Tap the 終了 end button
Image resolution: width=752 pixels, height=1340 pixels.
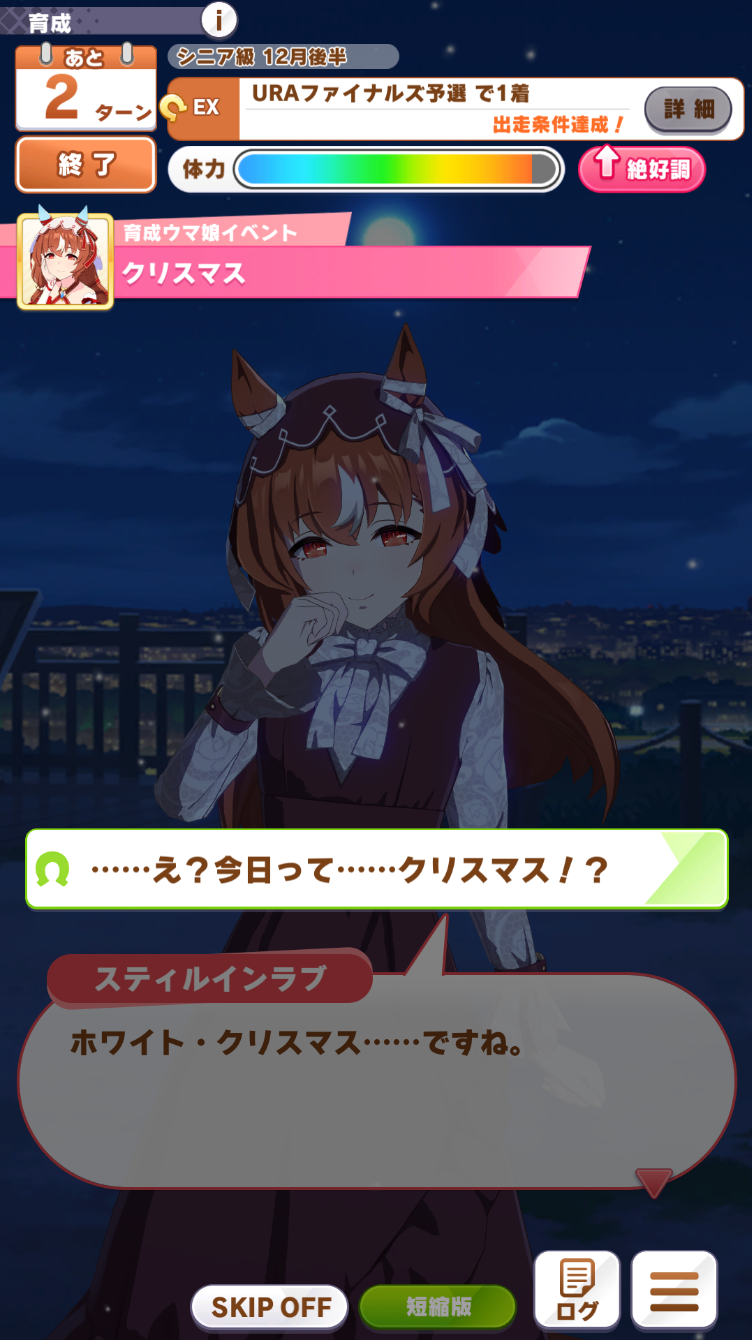(x=86, y=165)
